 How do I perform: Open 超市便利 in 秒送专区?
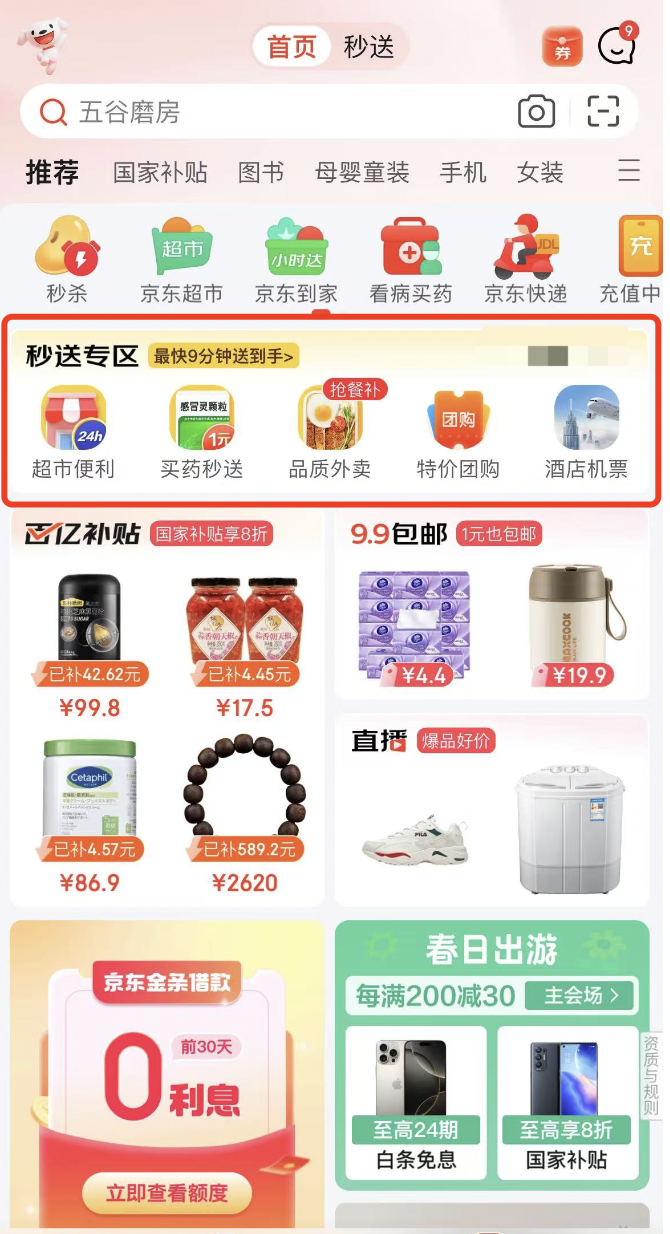click(73, 432)
